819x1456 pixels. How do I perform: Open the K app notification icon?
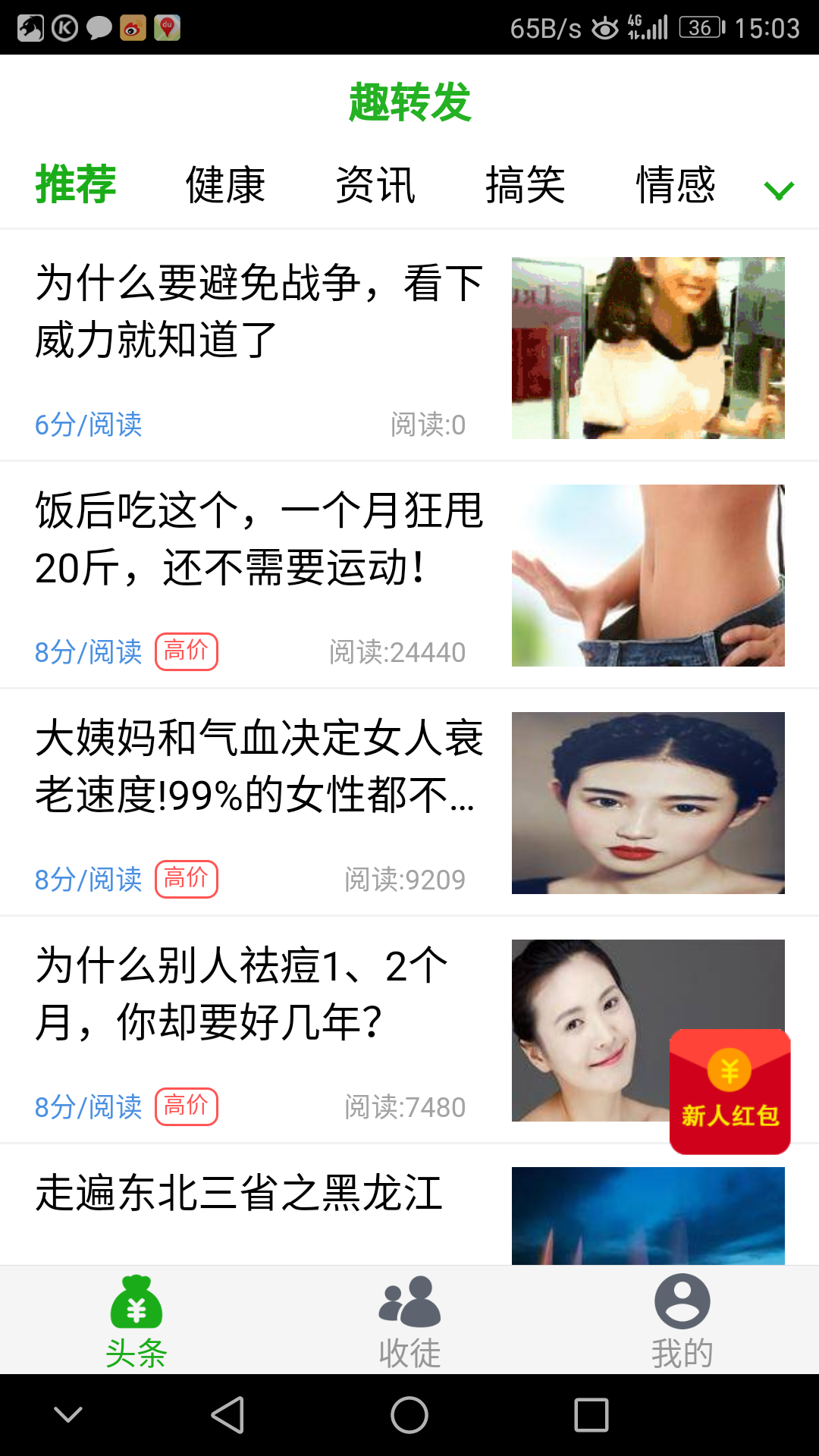click(x=63, y=25)
